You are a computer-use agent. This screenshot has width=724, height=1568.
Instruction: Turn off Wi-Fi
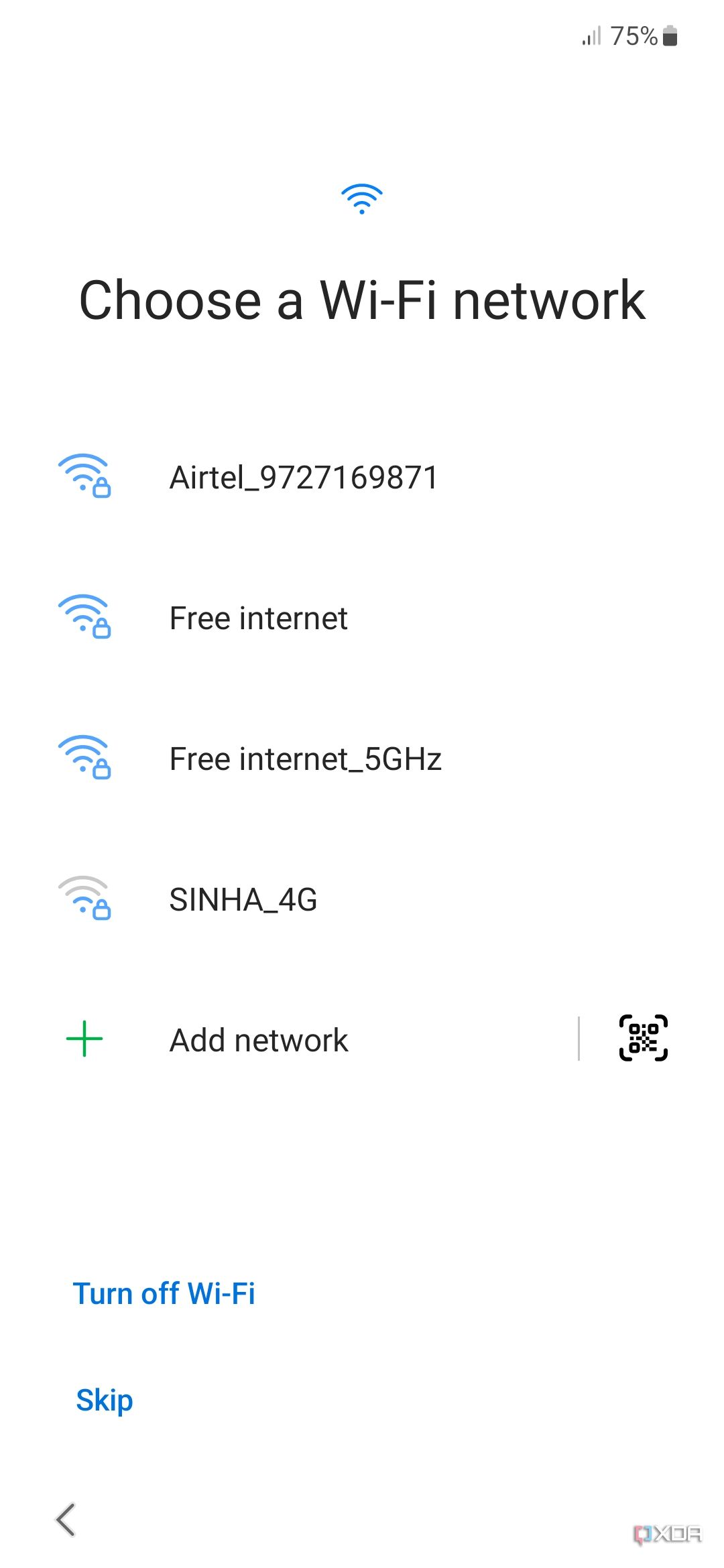coord(164,1293)
